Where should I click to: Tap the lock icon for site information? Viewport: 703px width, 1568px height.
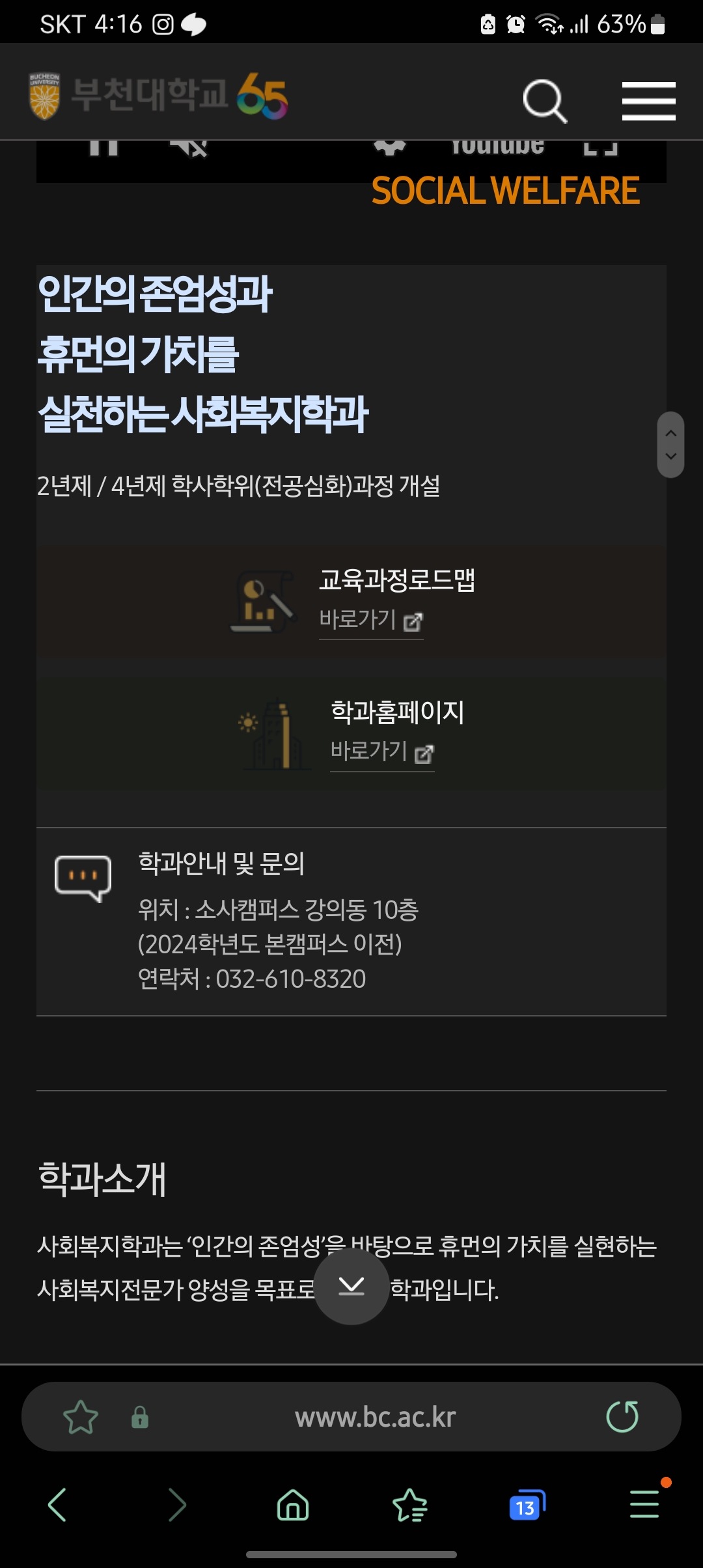[x=140, y=1417]
